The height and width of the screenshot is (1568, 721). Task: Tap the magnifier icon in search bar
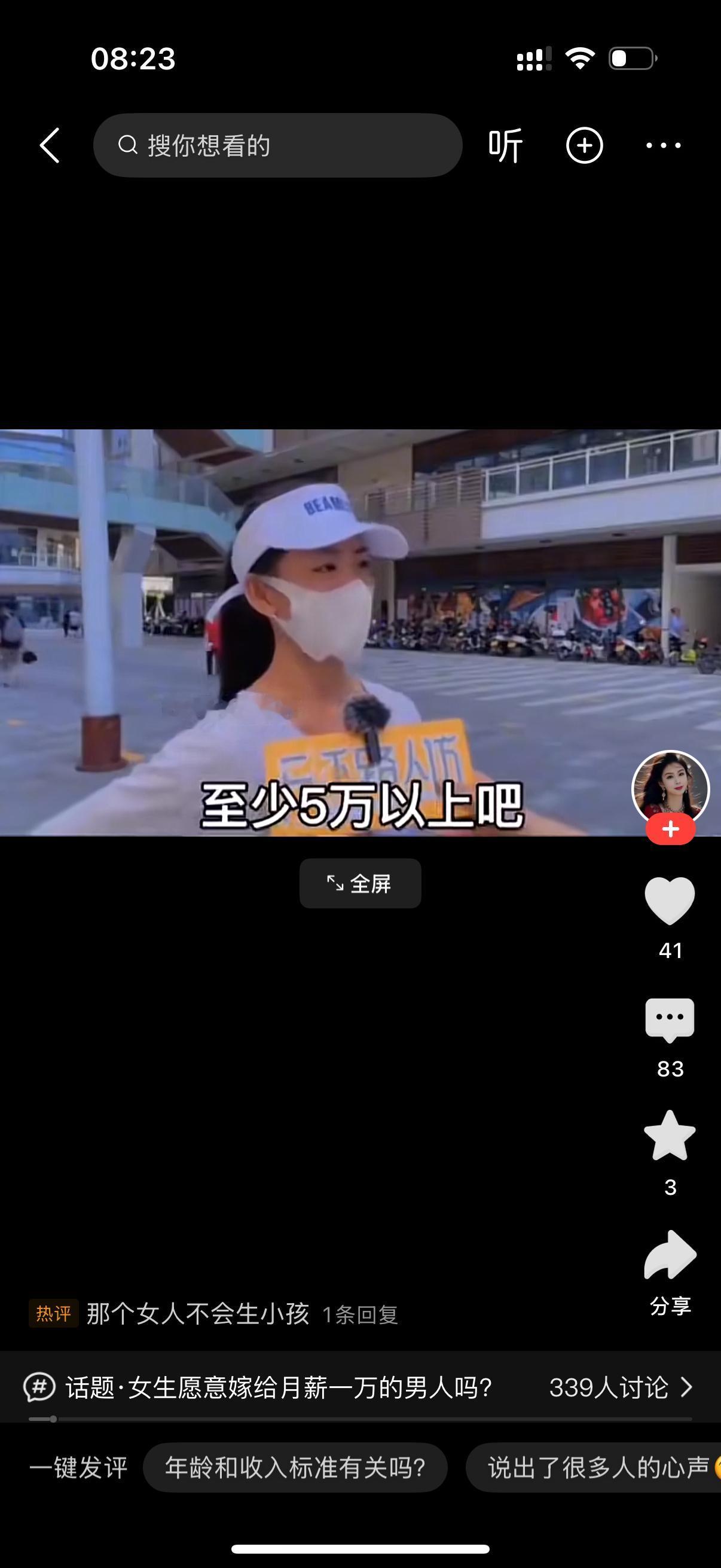(x=127, y=144)
